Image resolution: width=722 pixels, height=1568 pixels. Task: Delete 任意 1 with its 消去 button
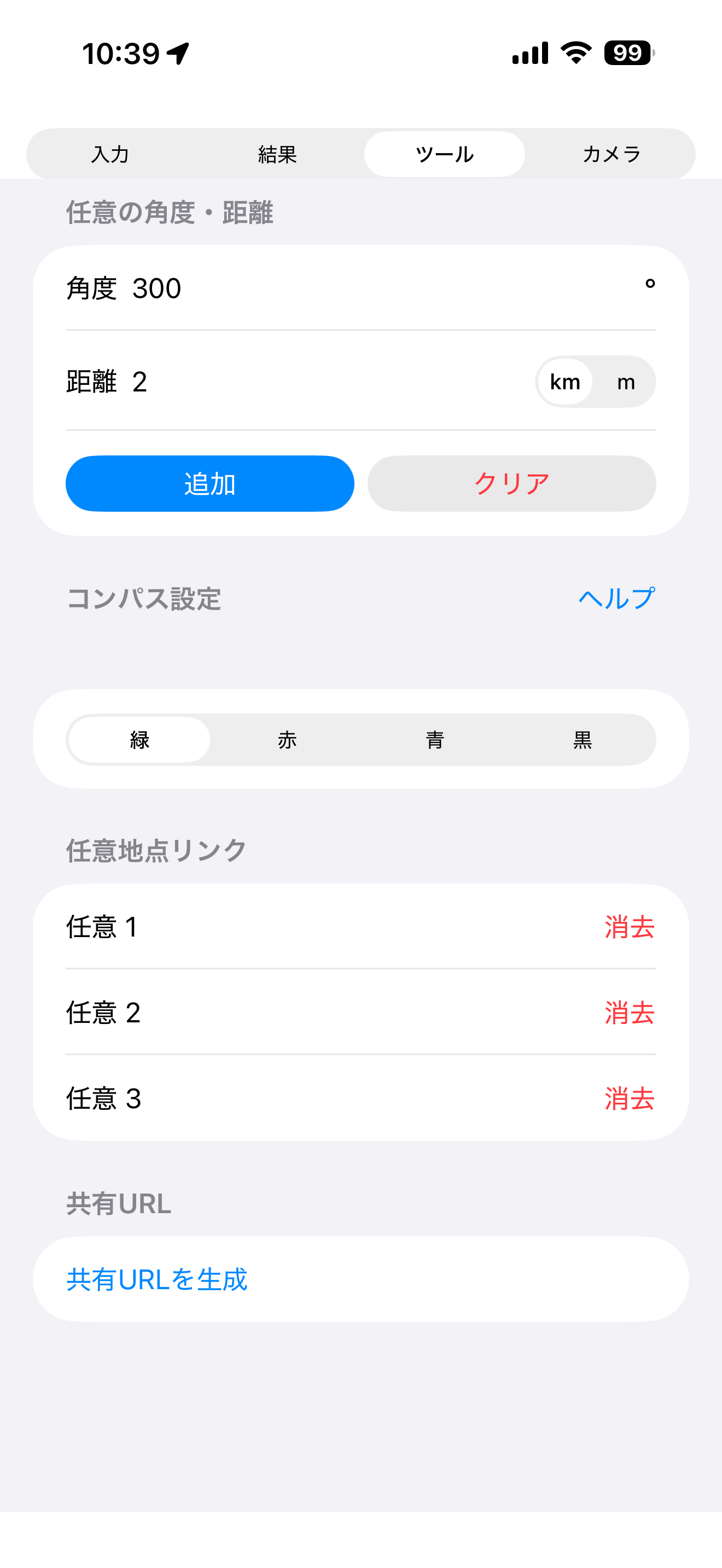[628, 928]
